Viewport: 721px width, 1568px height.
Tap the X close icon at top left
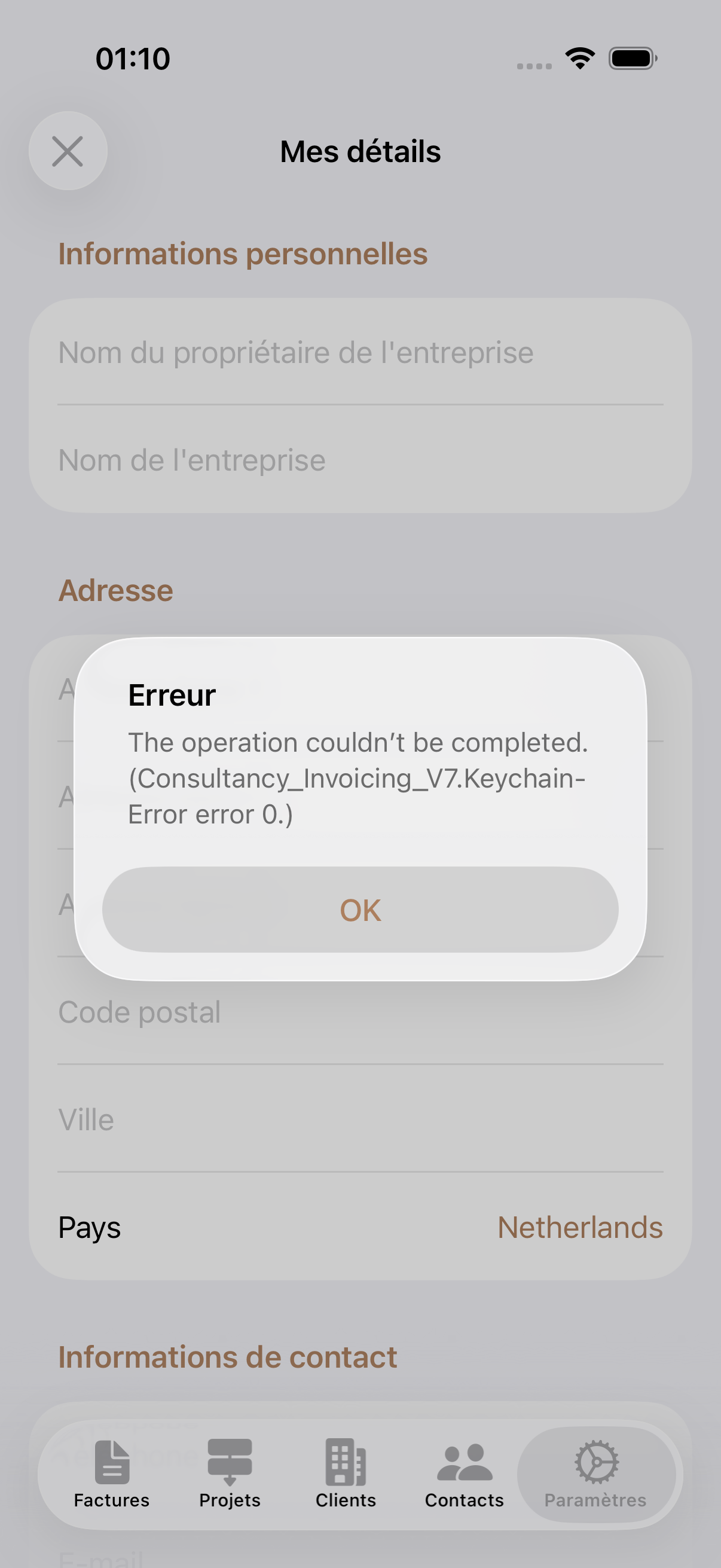pyautogui.click(x=68, y=151)
